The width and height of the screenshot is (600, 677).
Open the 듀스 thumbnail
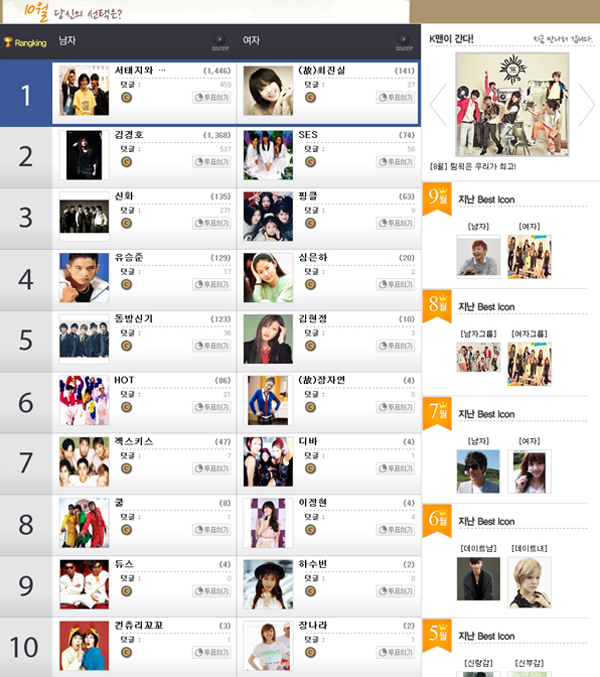[84, 584]
